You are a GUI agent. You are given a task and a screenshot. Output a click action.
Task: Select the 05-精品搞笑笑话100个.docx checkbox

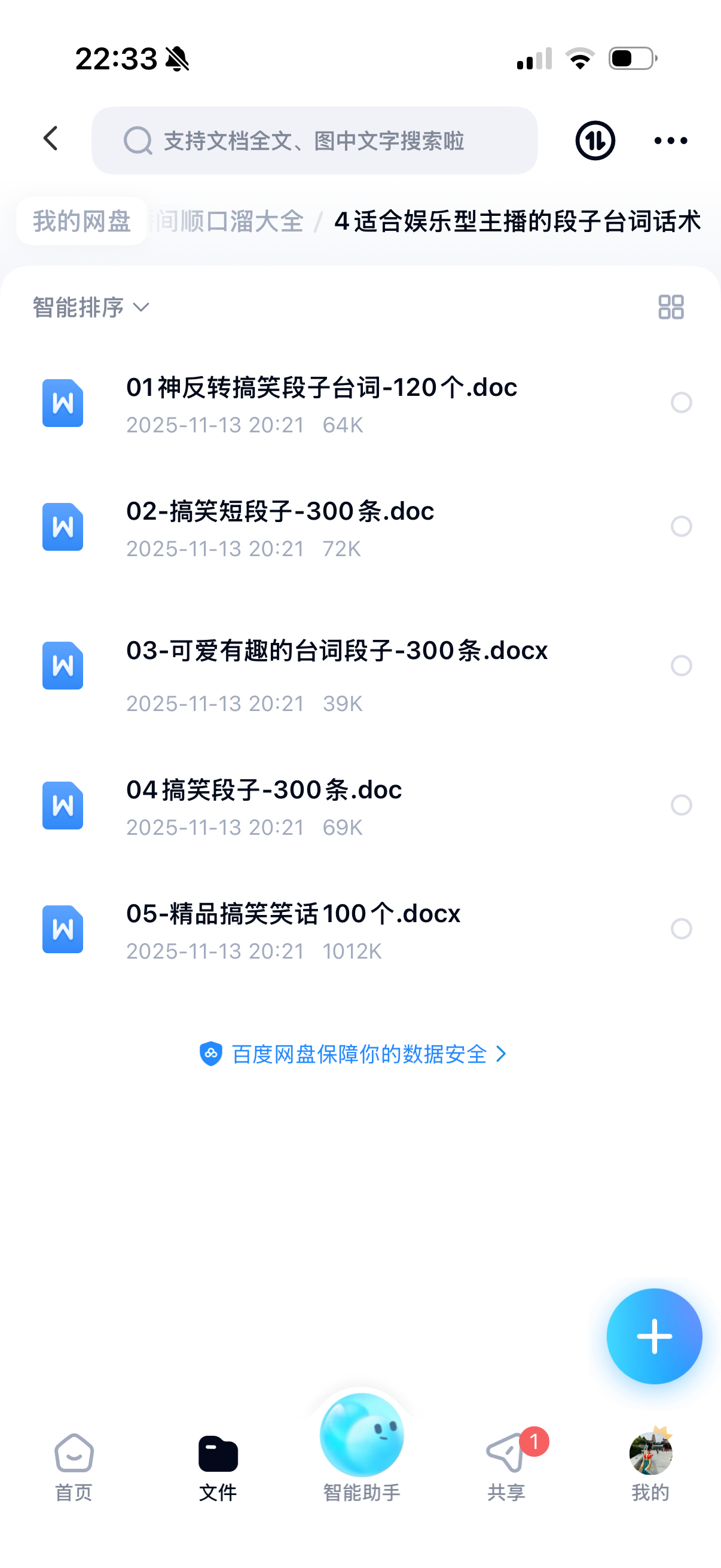click(681, 929)
